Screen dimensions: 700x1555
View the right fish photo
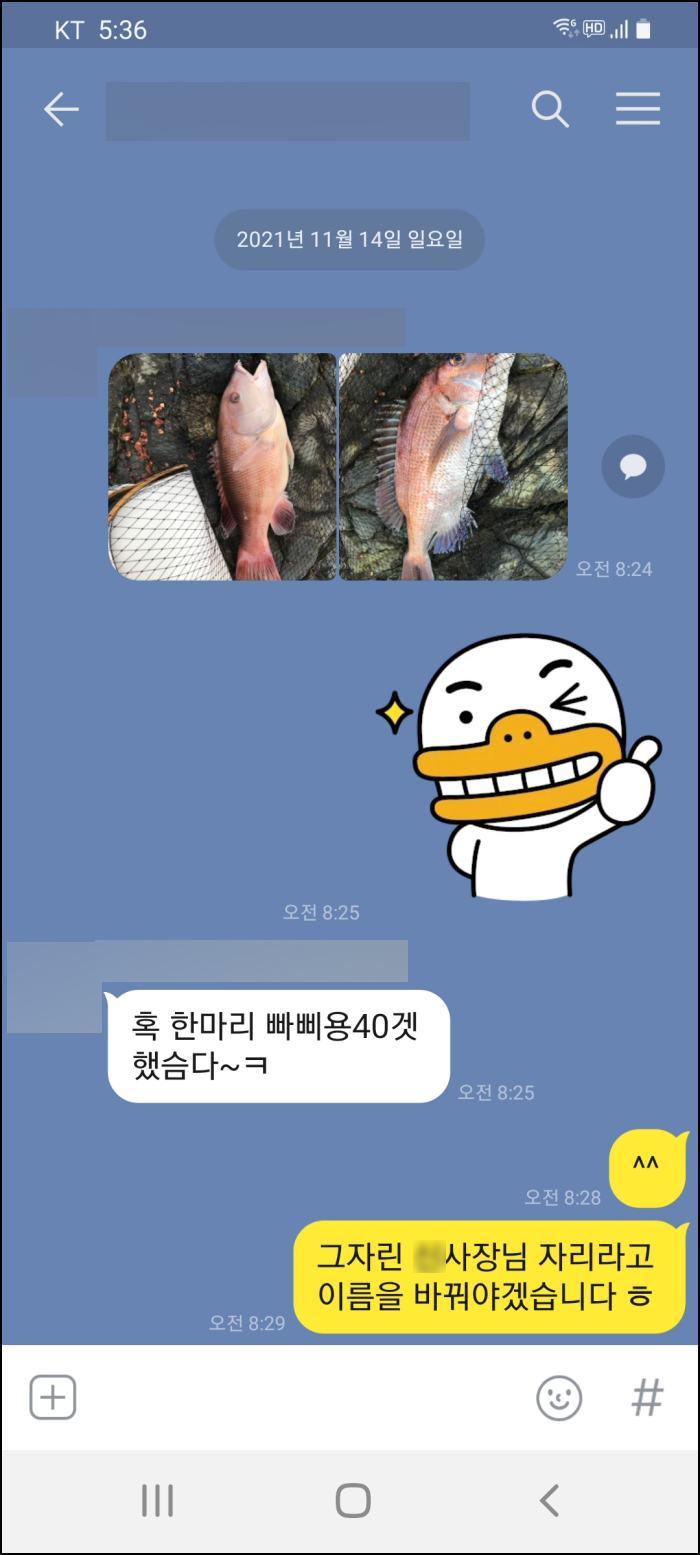point(452,466)
